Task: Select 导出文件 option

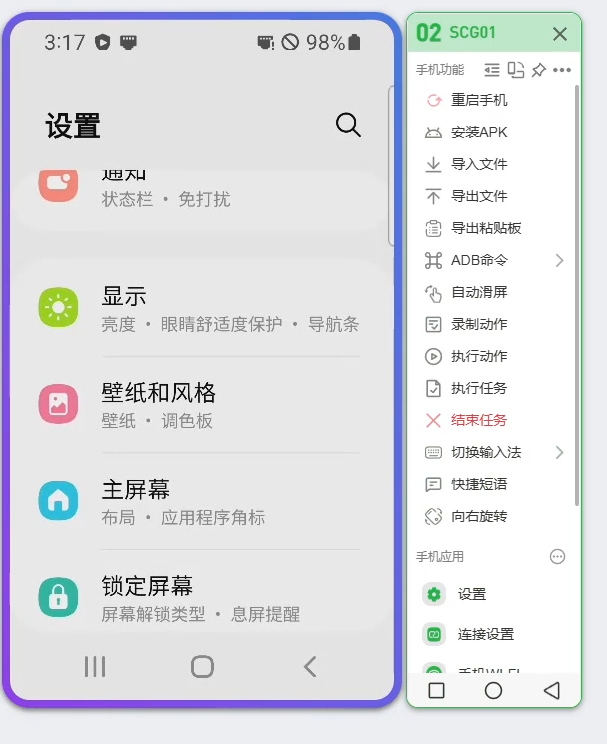Action: [x=479, y=196]
